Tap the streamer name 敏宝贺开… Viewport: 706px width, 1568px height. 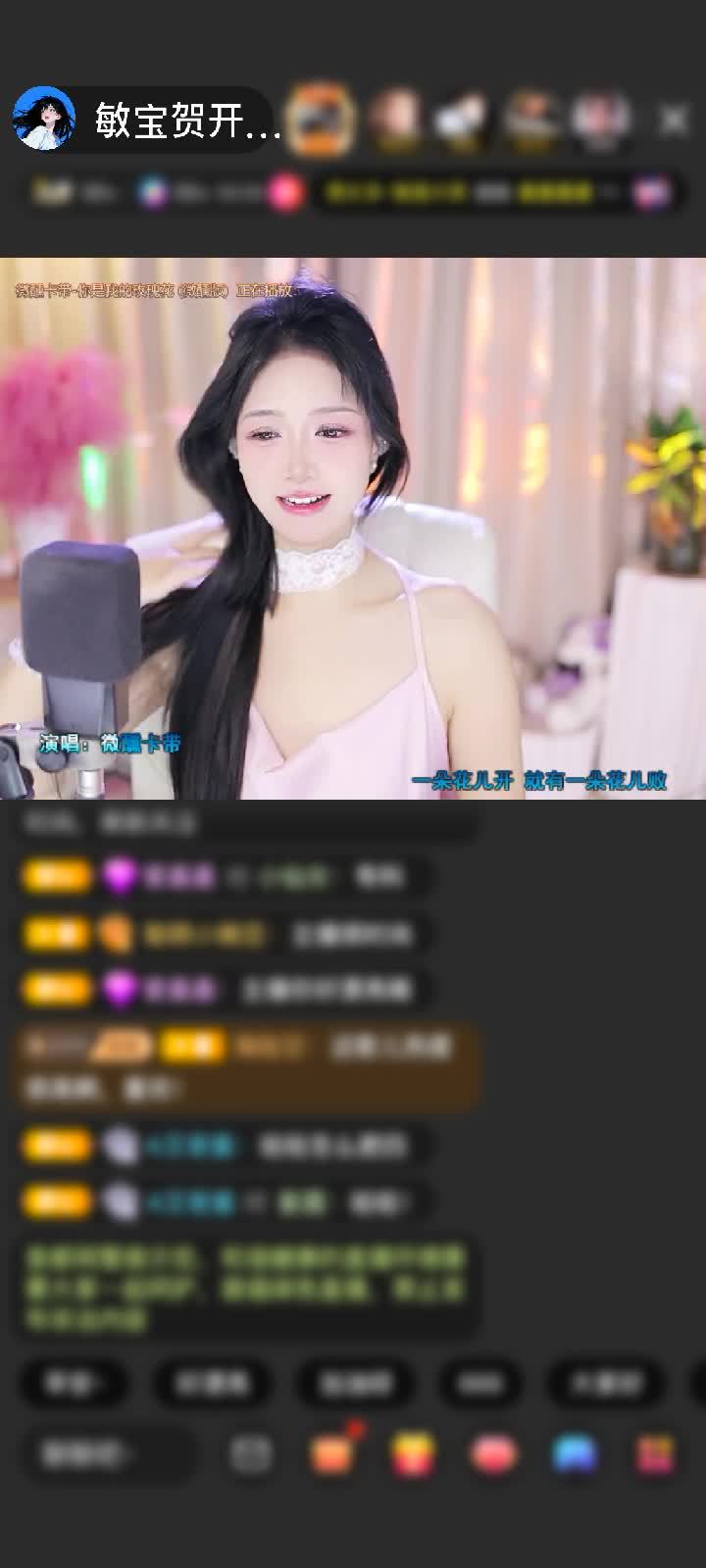tap(187, 122)
